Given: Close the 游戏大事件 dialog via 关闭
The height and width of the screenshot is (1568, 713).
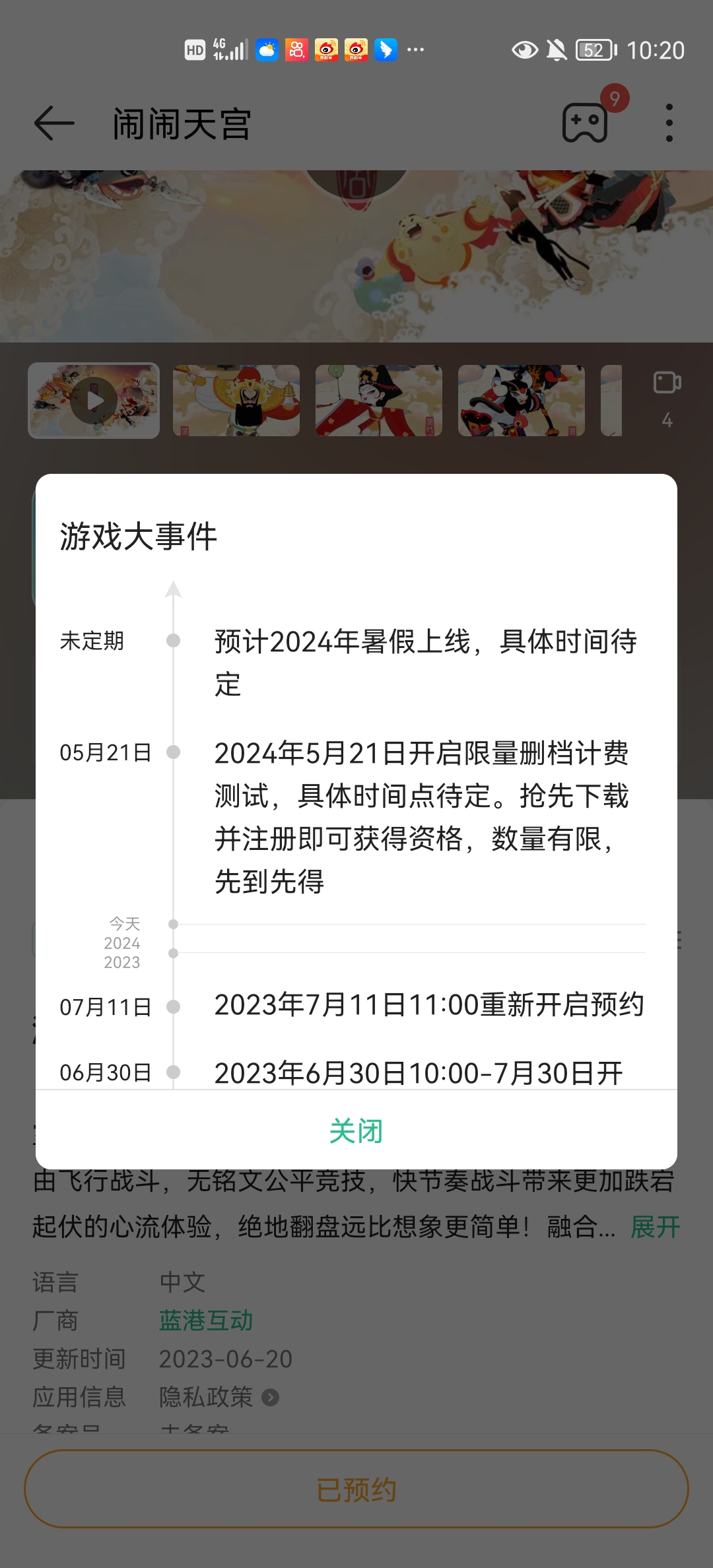Looking at the screenshot, I should point(356,1131).
